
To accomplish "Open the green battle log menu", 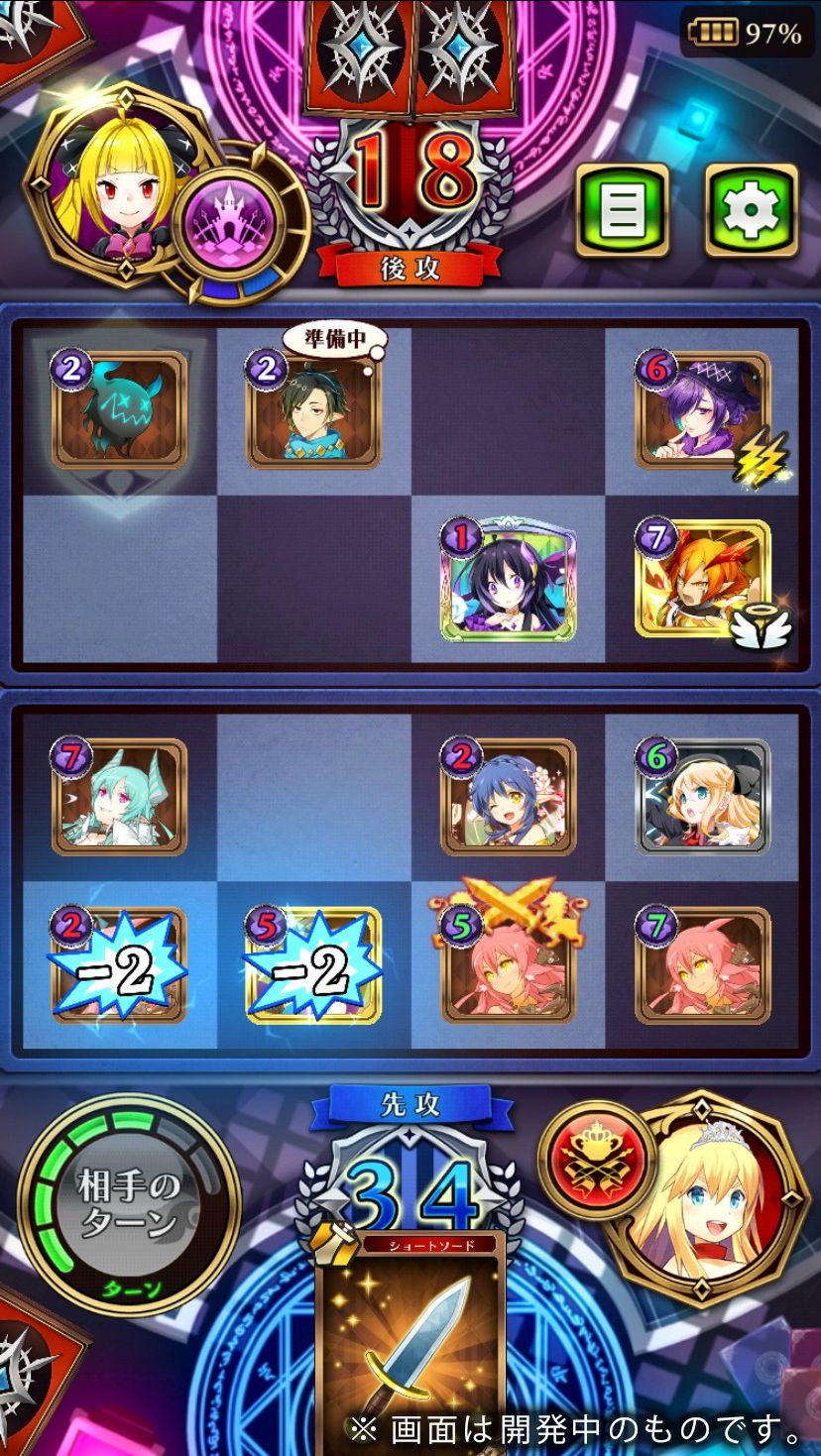I will coord(622,210).
